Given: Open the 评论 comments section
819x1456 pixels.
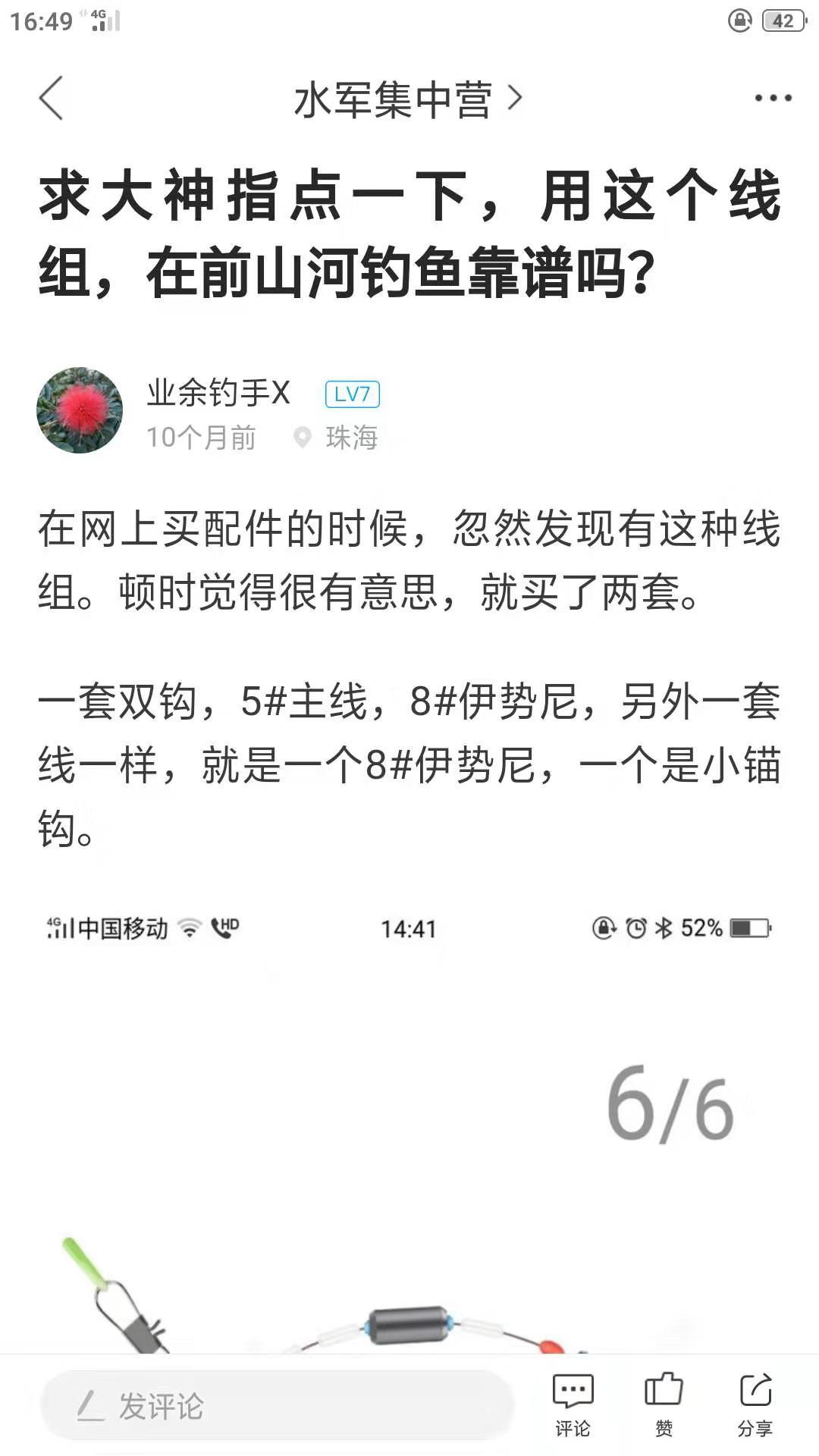Looking at the screenshot, I should (x=573, y=1404).
